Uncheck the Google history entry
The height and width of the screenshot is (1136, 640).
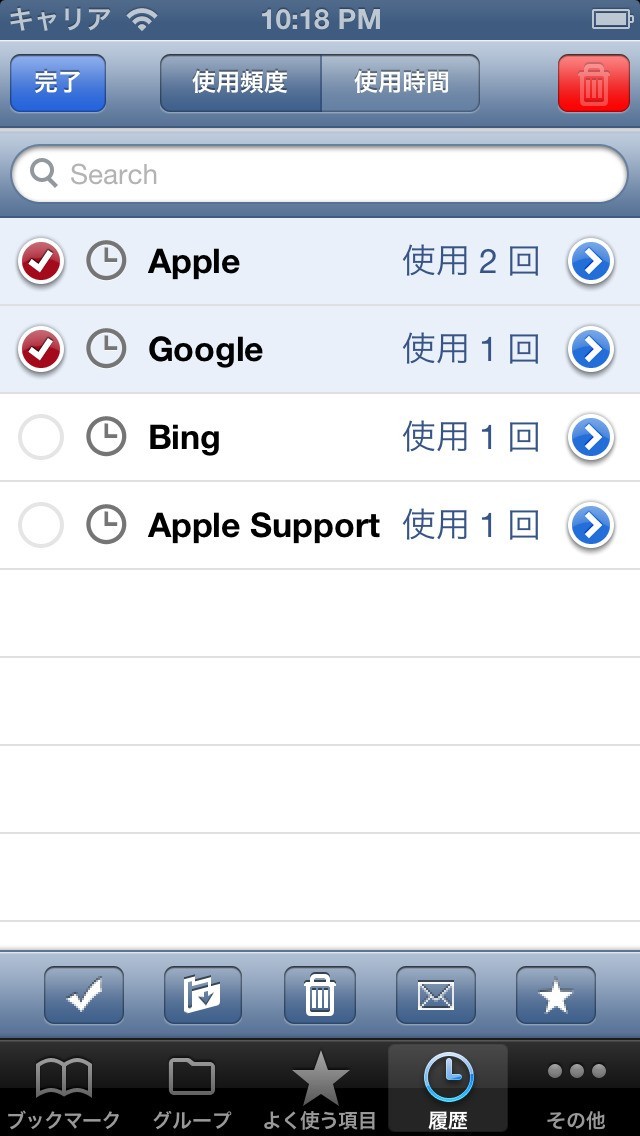(x=41, y=350)
